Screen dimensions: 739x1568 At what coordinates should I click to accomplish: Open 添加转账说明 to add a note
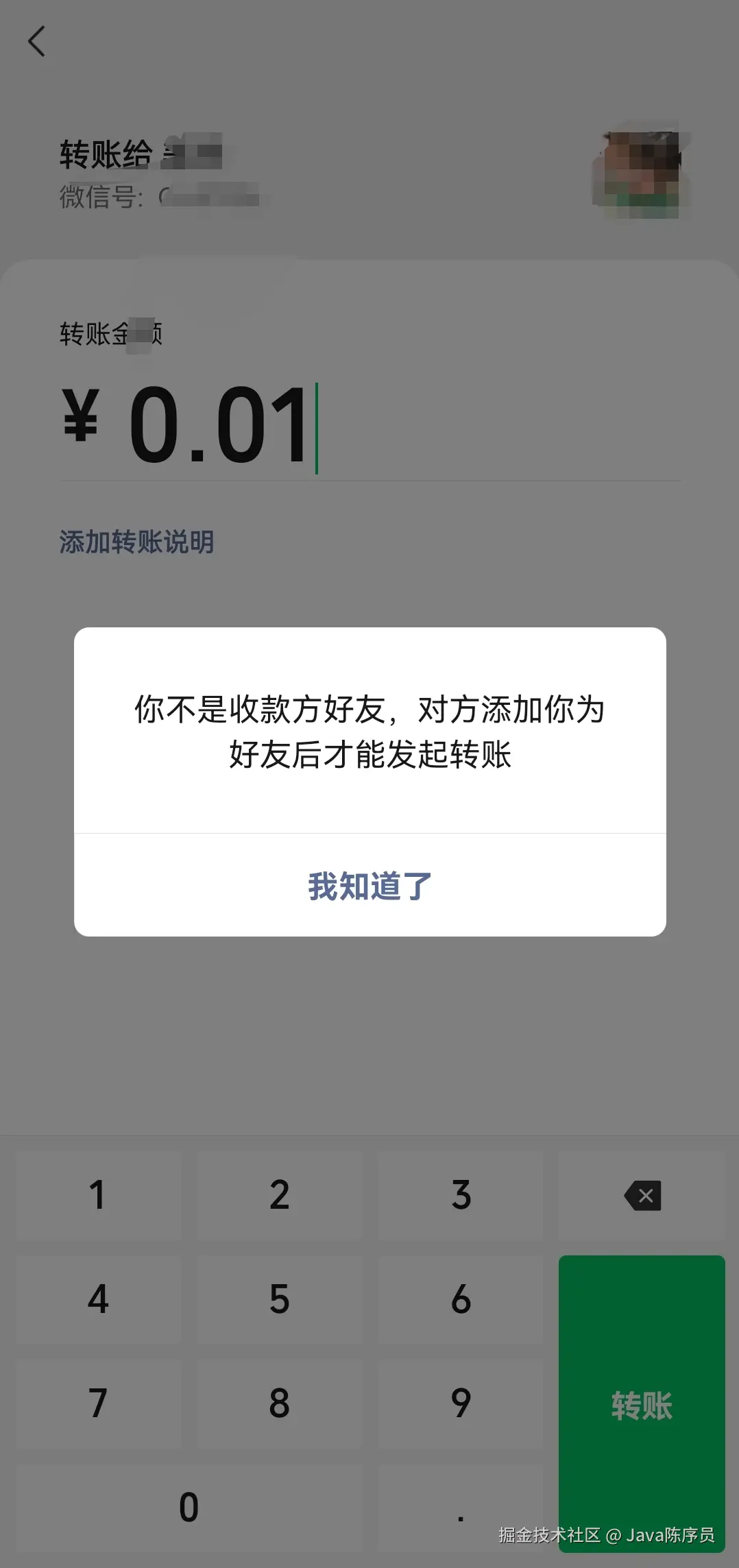136,542
